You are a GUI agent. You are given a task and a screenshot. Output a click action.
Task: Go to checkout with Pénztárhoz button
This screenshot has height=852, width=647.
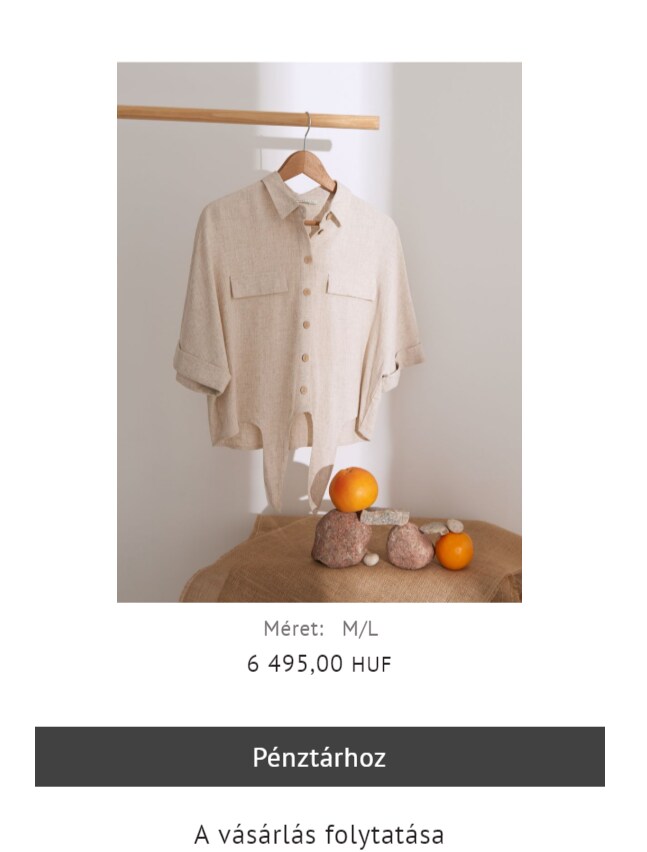pyautogui.click(x=319, y=756)
